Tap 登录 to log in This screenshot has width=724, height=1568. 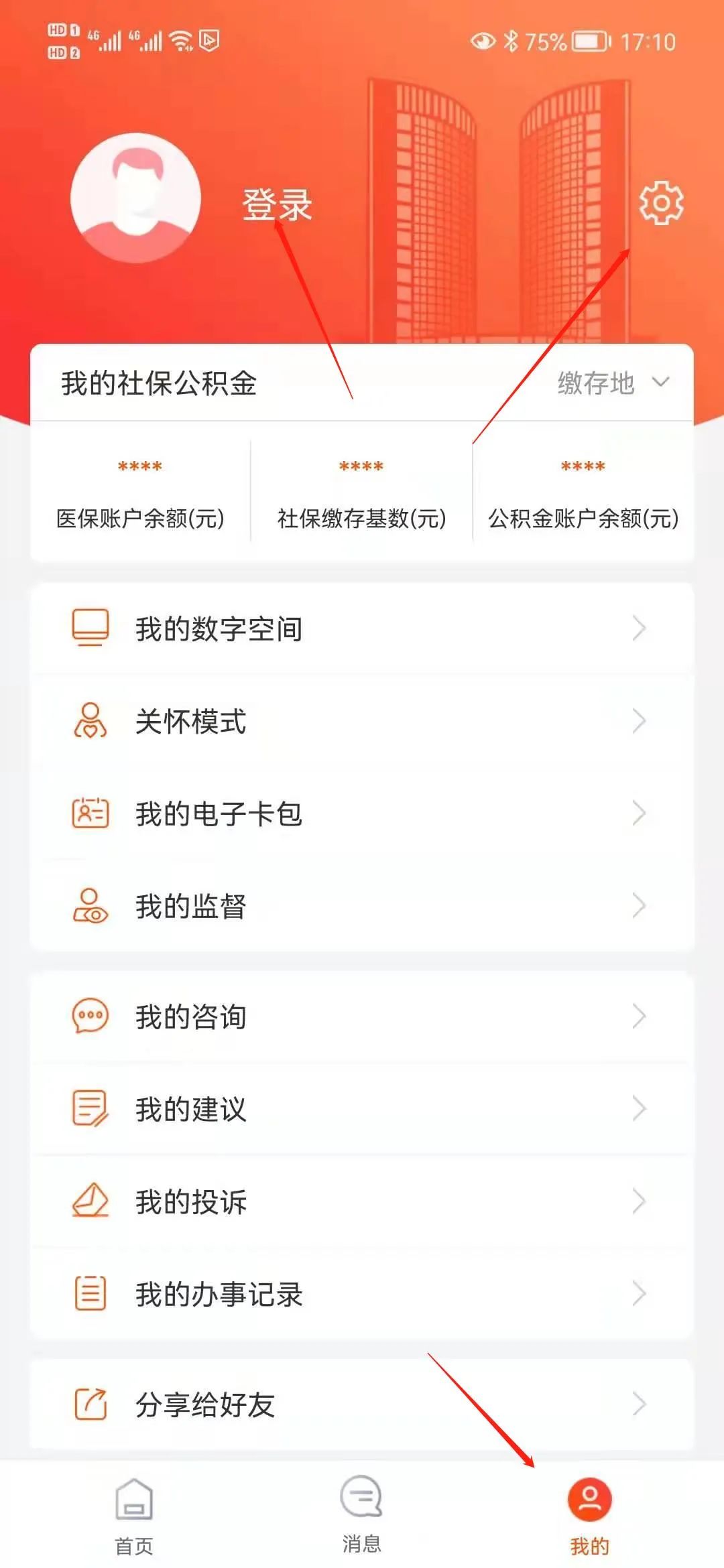pyautogui.click(x=277, y=204)
